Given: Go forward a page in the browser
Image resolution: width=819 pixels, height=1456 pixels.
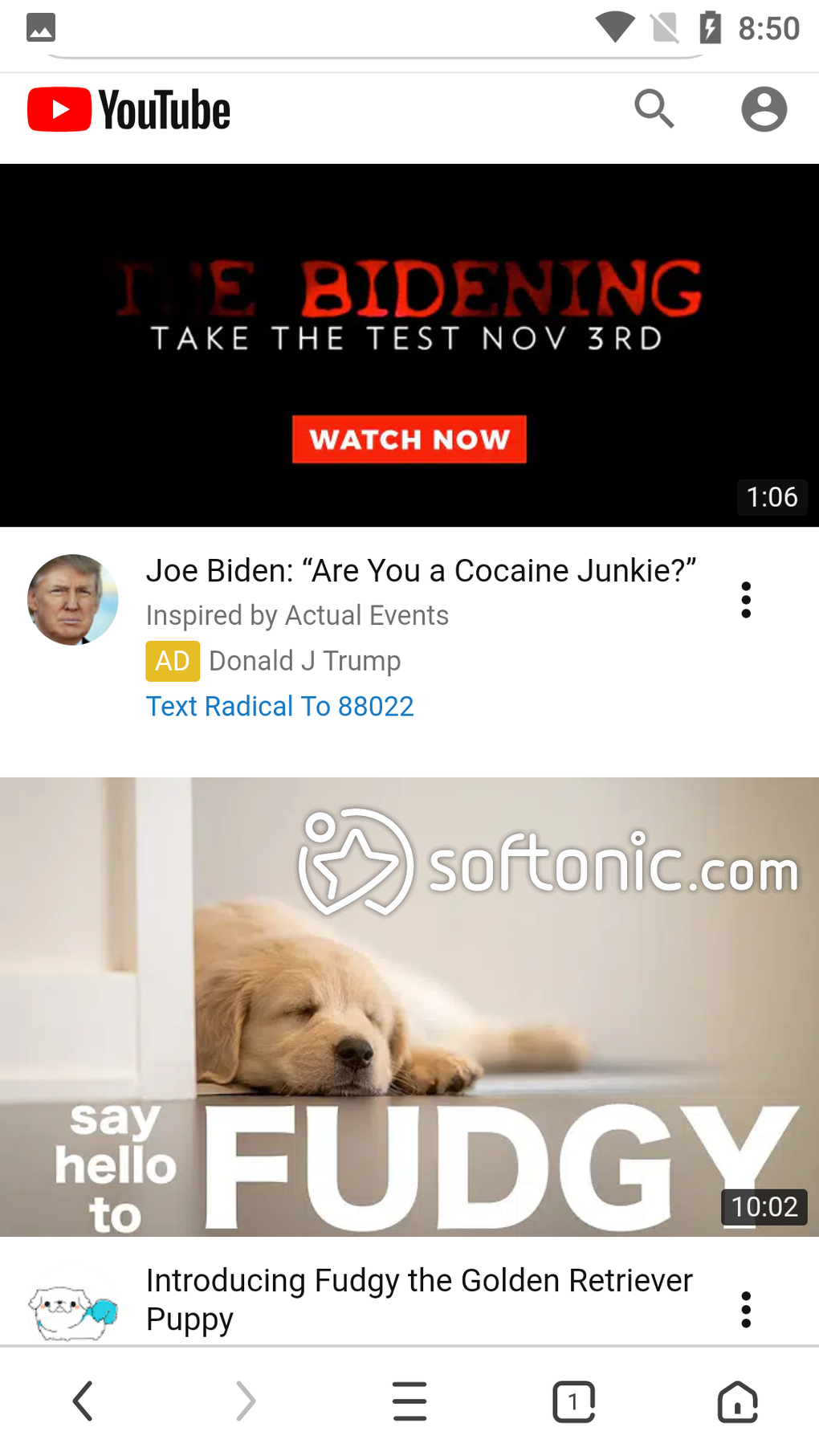Looking at the screenshot, I should 246,1401.
